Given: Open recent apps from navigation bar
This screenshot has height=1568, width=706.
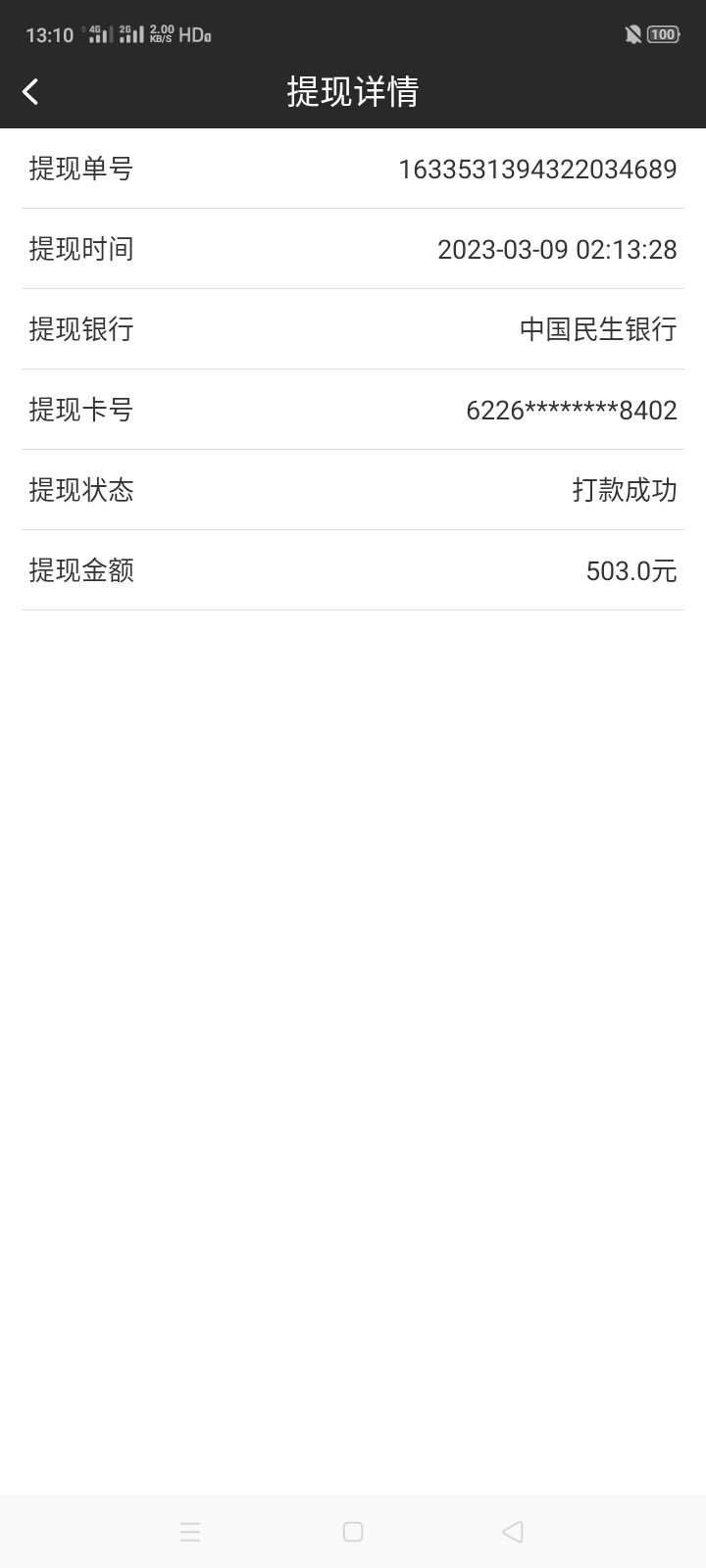Looking at the screenshot, I should [x=190, y=1532].
